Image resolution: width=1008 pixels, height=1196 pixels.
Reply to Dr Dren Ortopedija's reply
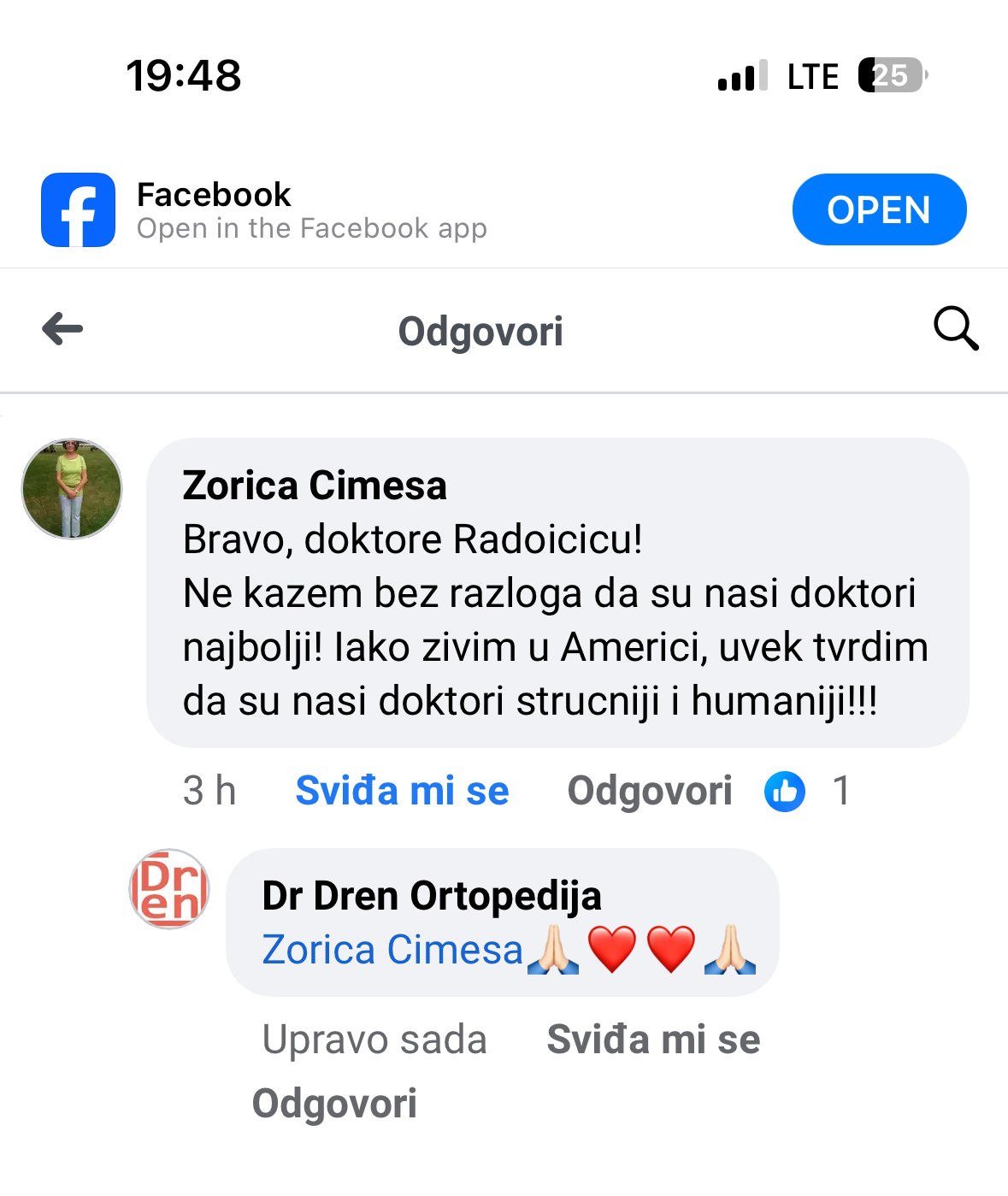point(334,1104)
